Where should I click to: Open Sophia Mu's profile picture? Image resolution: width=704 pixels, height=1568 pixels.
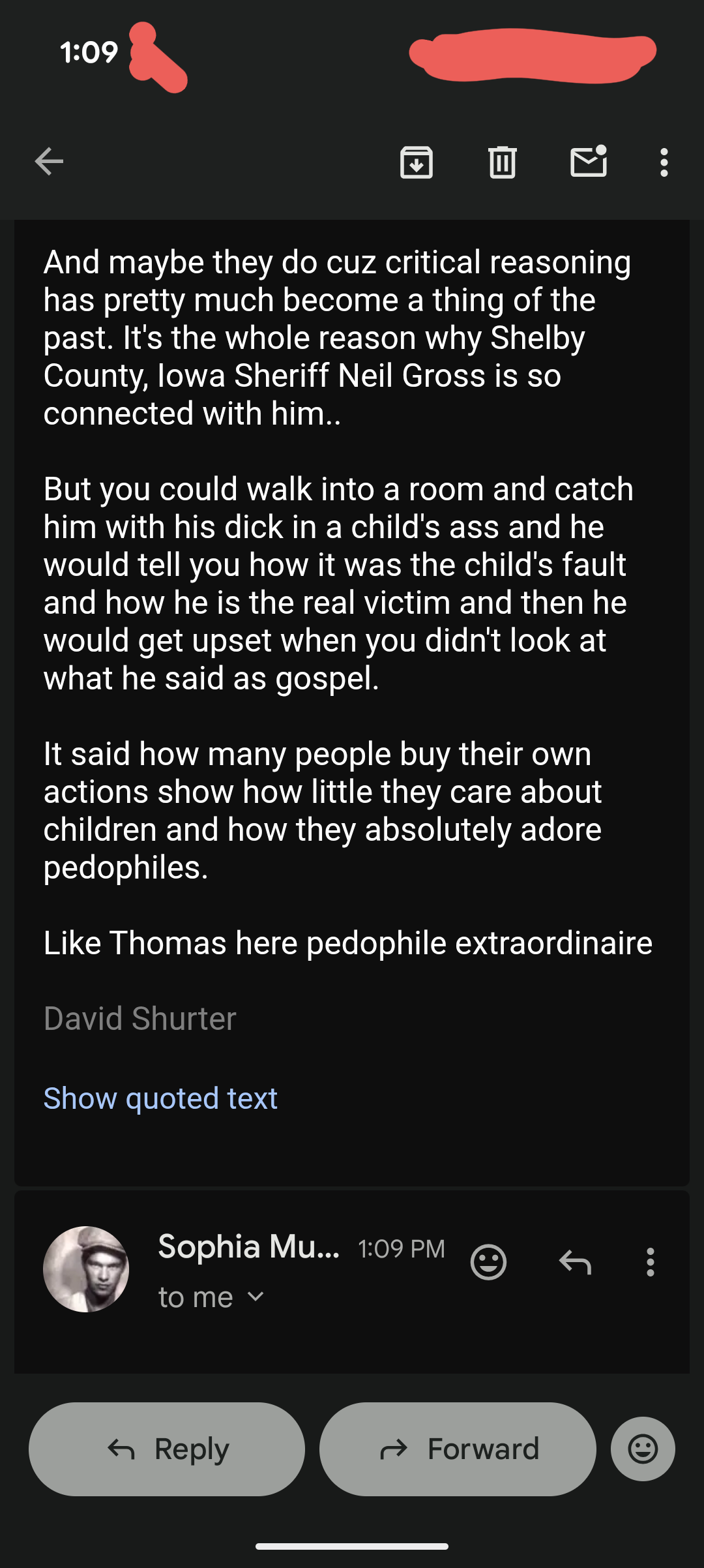(x=86, y=1269)
